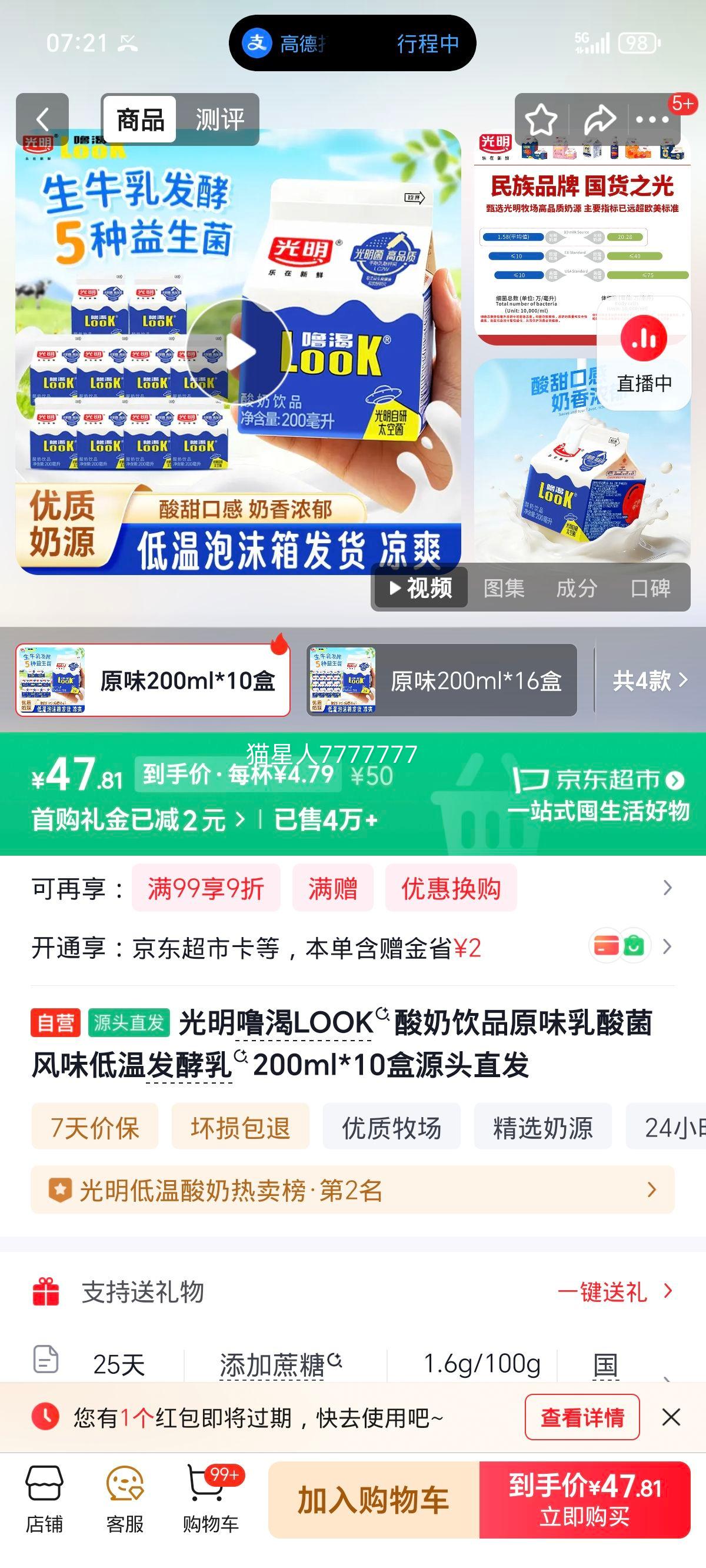
Task: Switch to the 图集 media tab
Action: [x=505, y=587]
